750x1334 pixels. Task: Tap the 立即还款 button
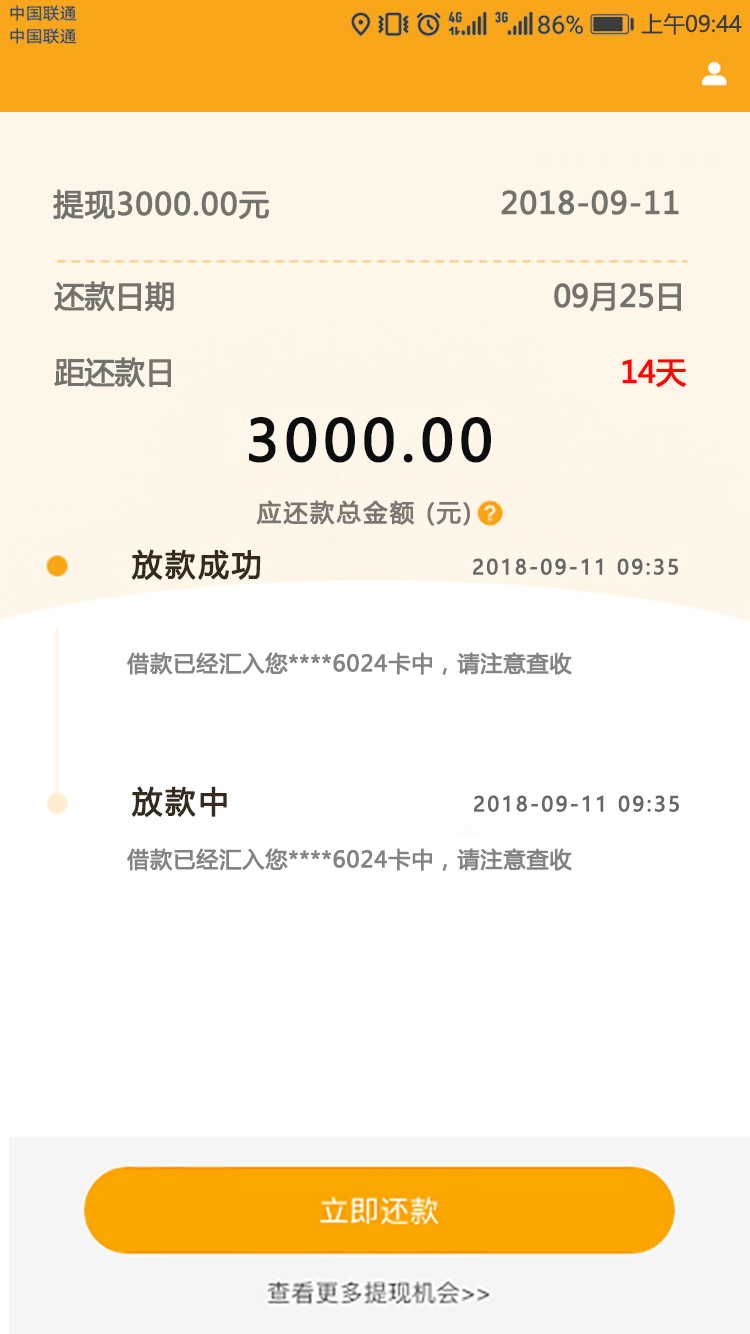[x=379, y=1210]
